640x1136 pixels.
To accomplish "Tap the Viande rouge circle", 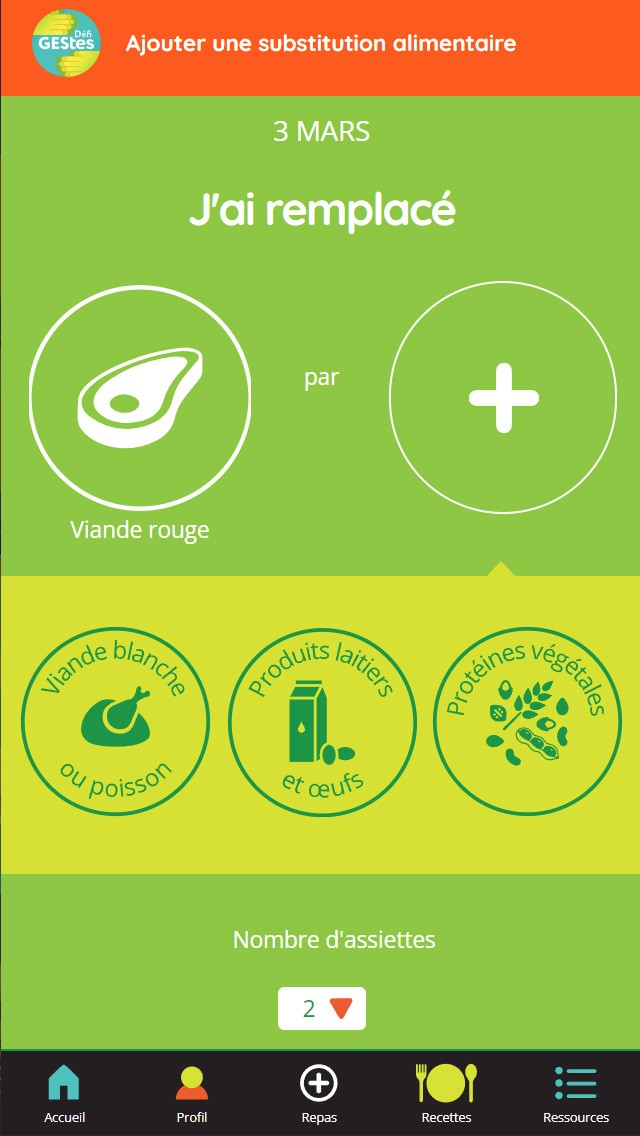I will click(x=141, y=400).
